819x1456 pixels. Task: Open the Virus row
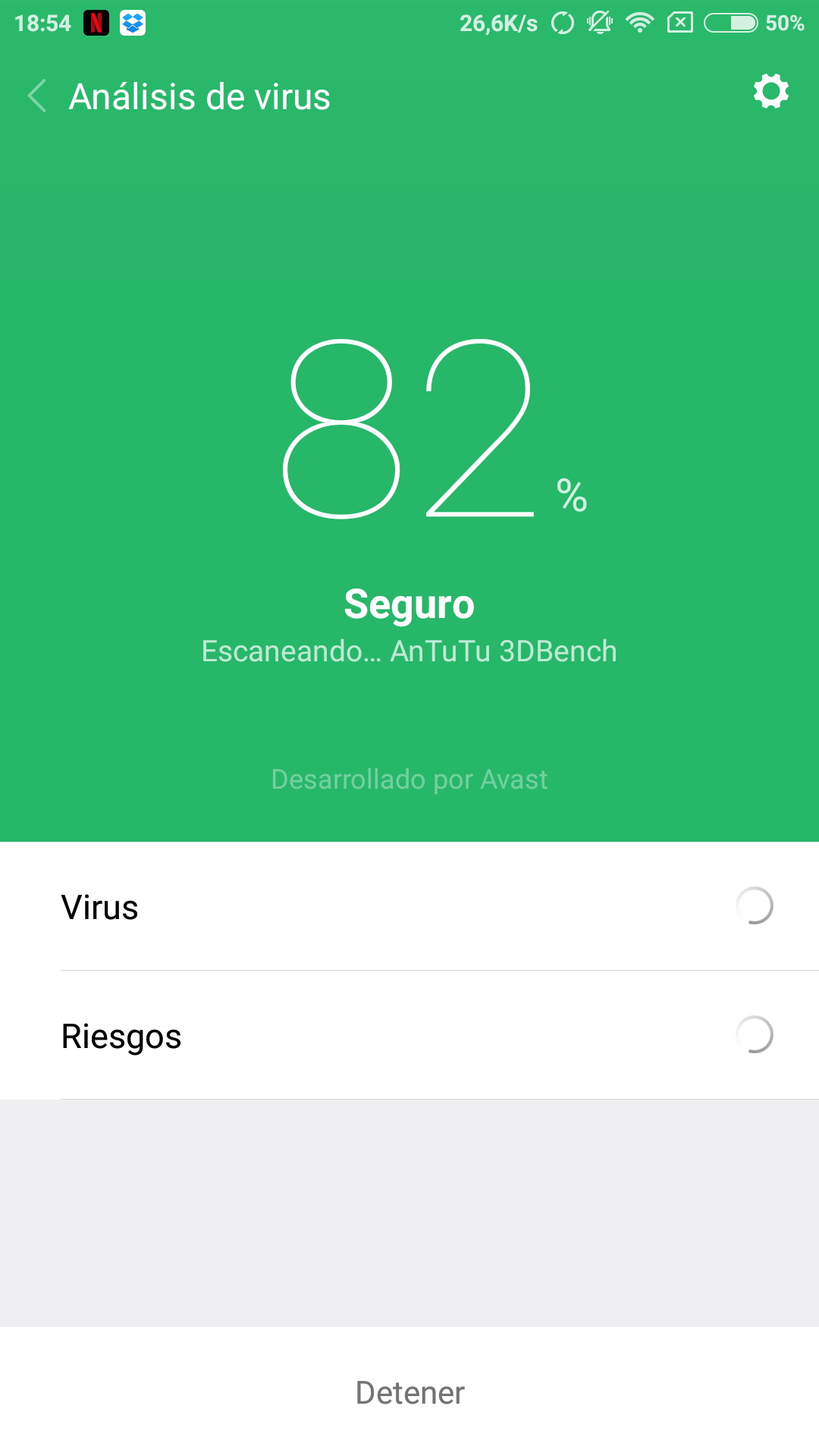(409, 907)
